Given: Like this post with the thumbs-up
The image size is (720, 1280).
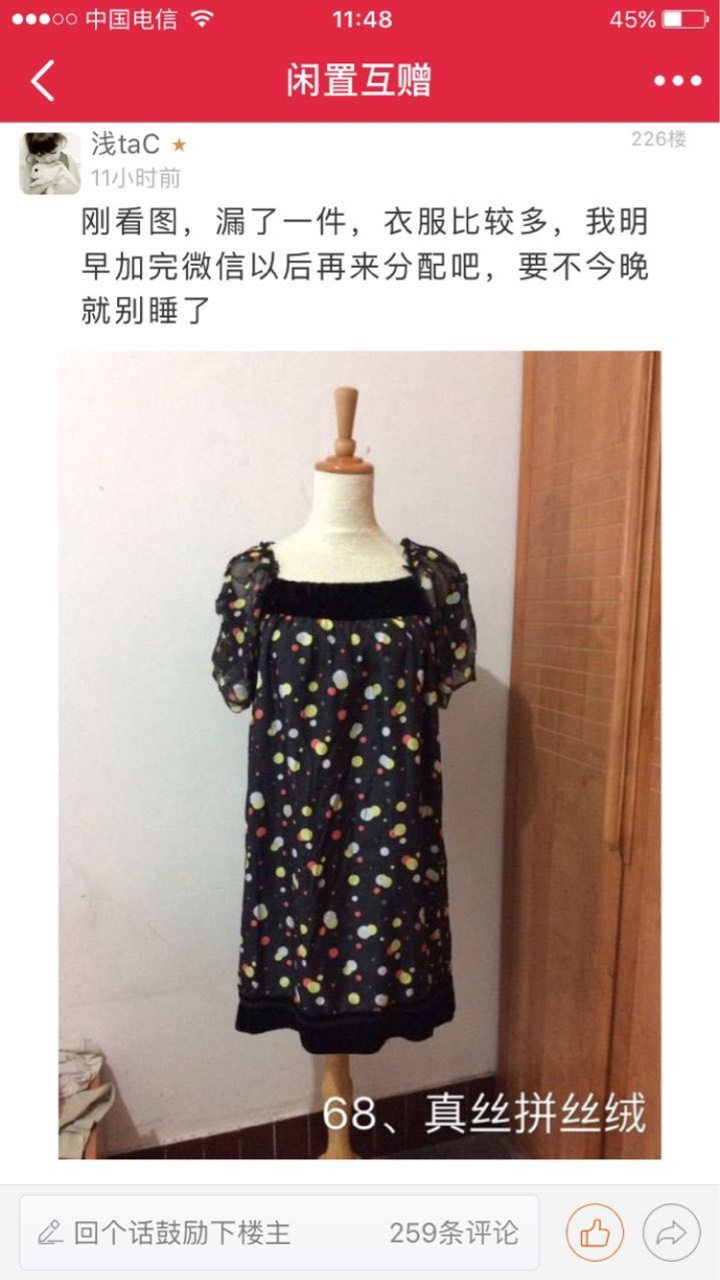Looking at the screenshot, I should pyautogui.click(x=595, y=1233).
